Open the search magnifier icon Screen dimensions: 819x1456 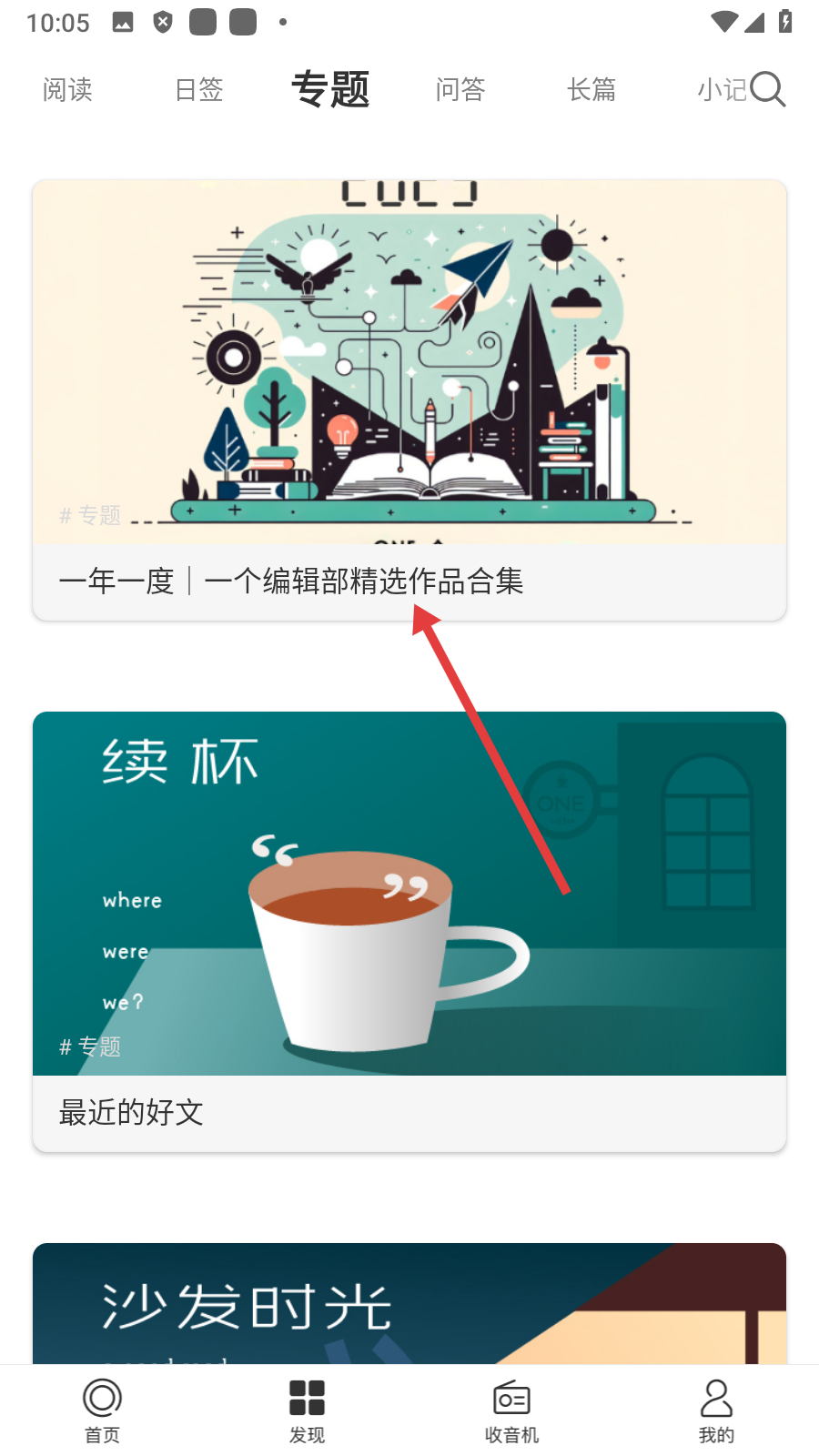tap(767, 89)
